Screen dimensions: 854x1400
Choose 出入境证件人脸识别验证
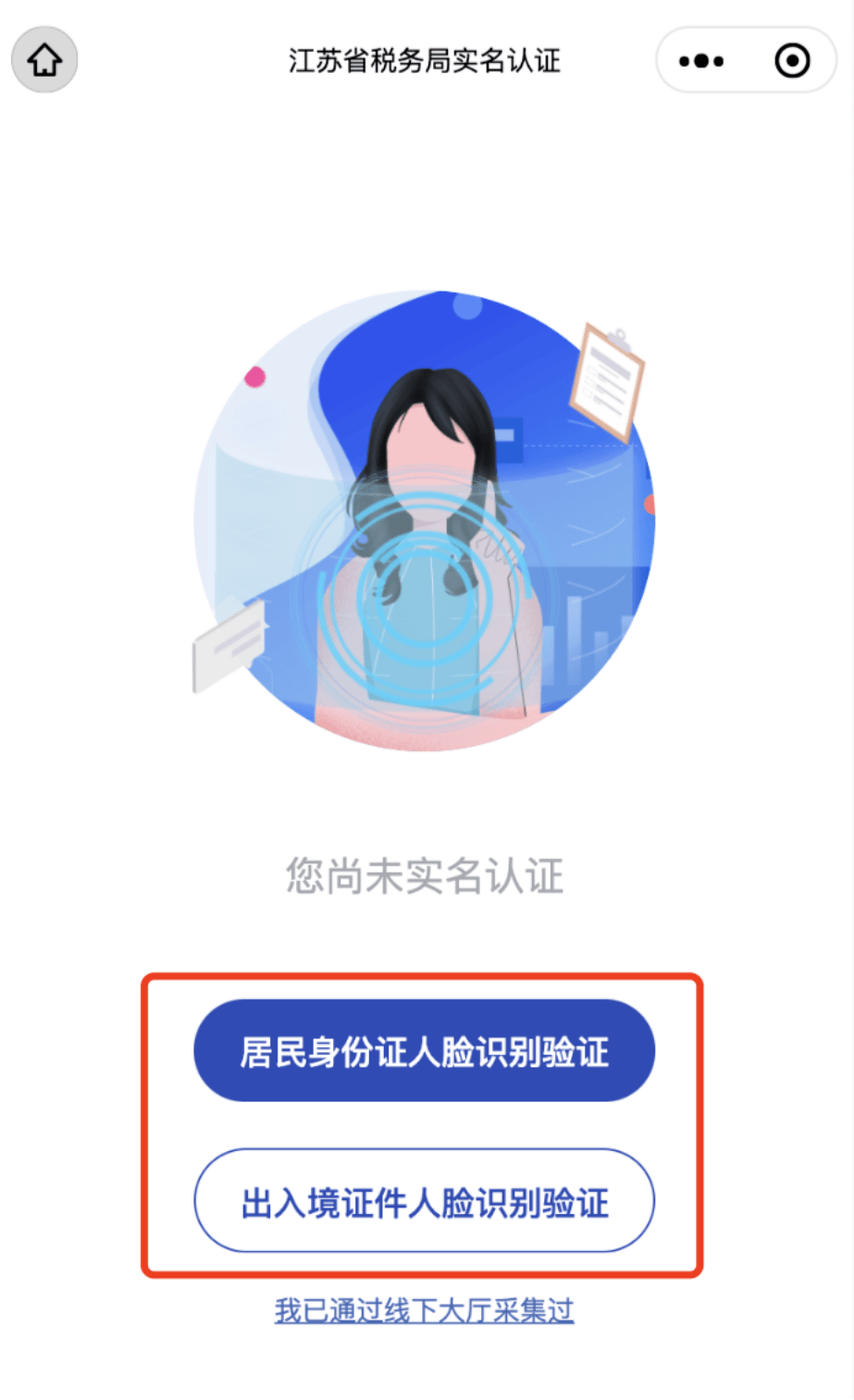(424, 1202)
